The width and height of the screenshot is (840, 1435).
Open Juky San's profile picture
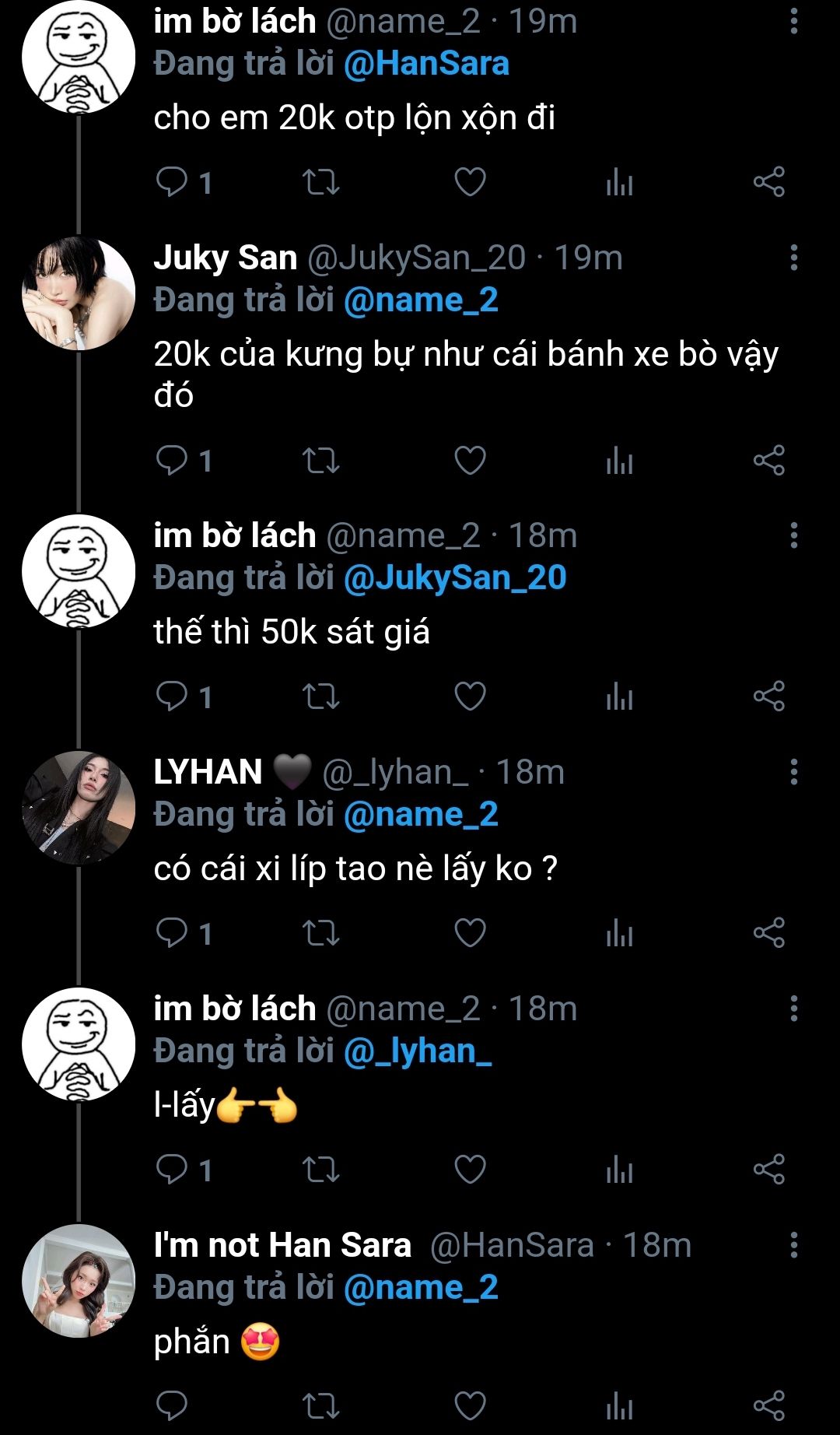point(79,293)
